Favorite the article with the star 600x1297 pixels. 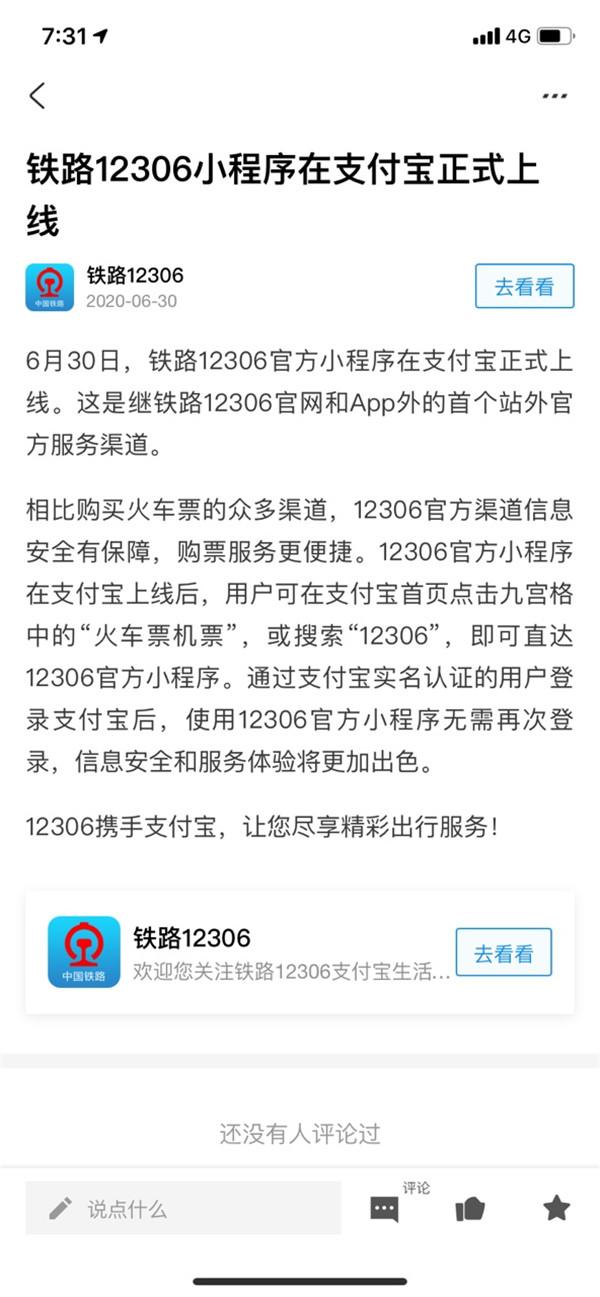pyautogui.click(x=556, y=1208)
